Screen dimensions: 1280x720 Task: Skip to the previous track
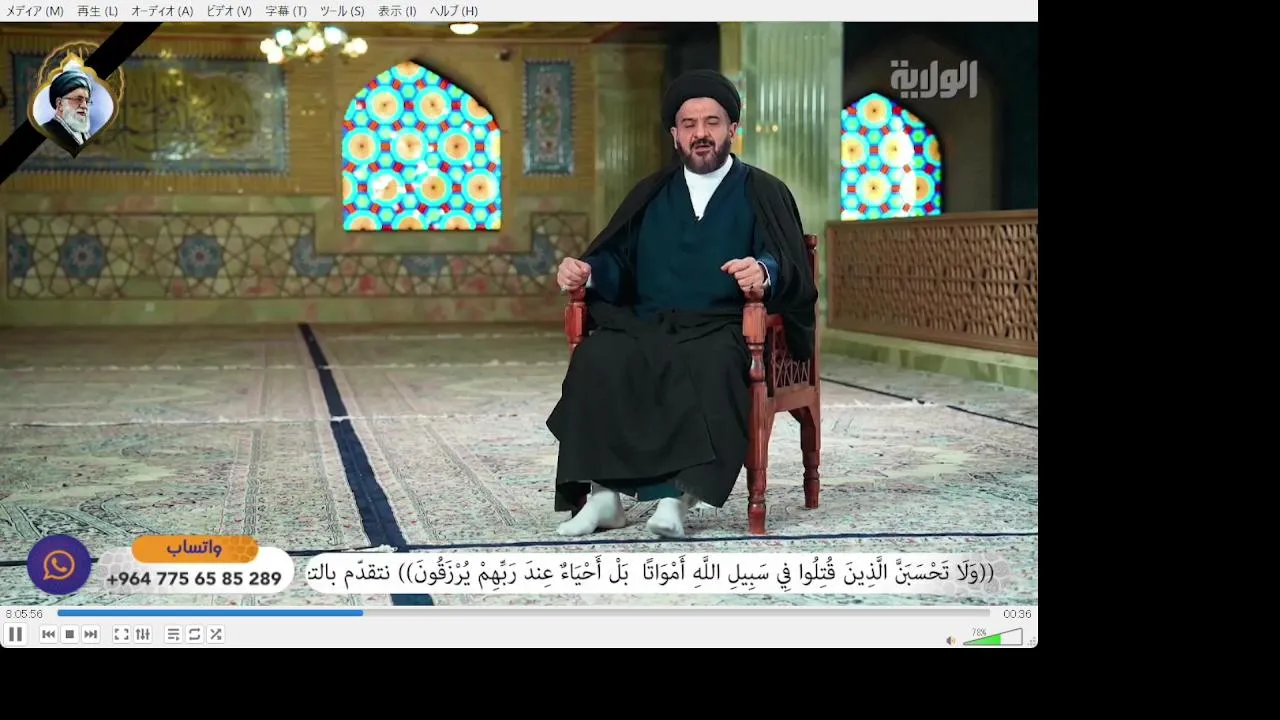[x=48, y=634]
